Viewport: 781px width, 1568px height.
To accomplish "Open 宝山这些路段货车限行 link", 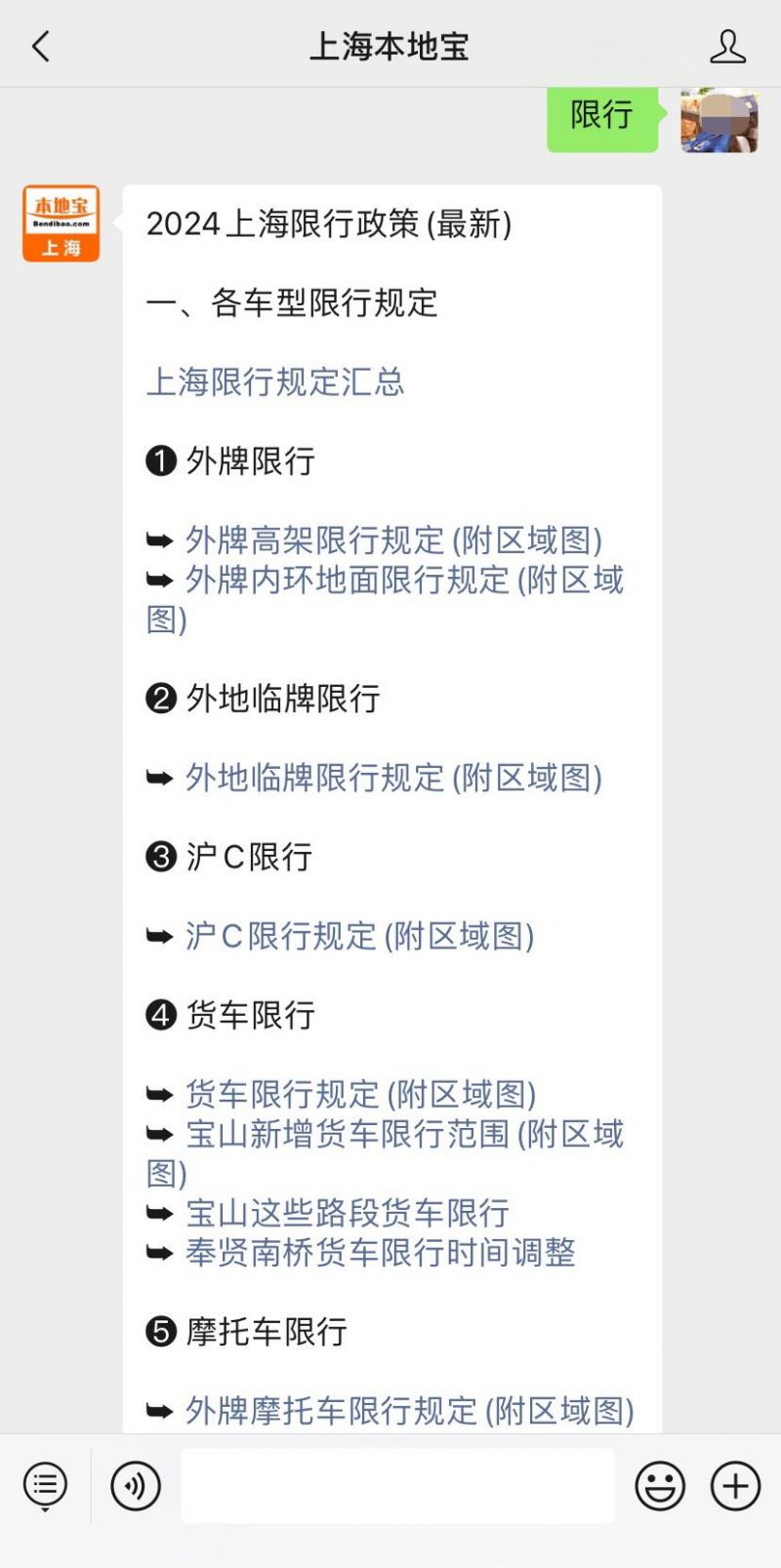I will 348,1213.
